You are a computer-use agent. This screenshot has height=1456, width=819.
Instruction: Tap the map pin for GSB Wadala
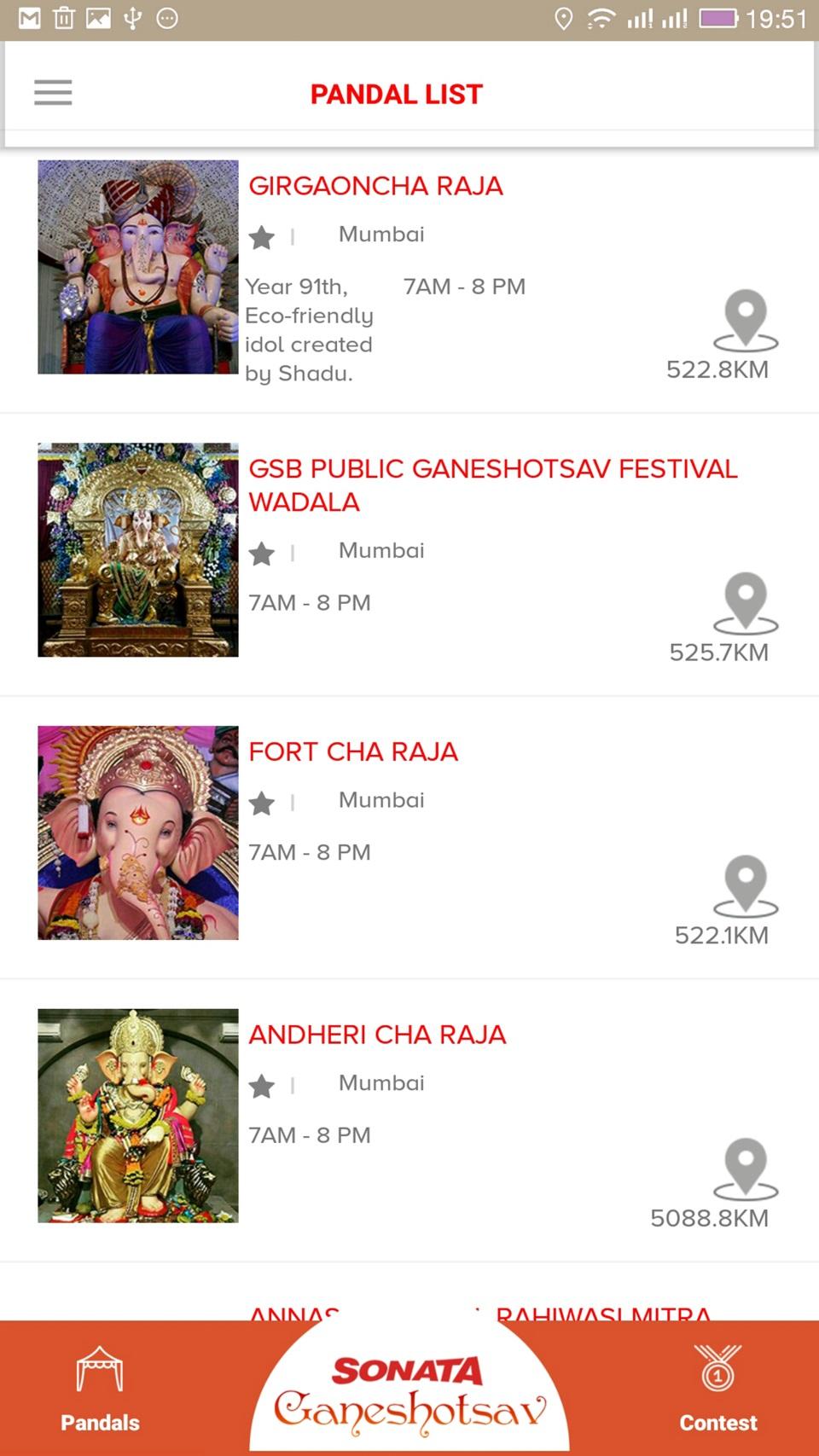point(745,602)
